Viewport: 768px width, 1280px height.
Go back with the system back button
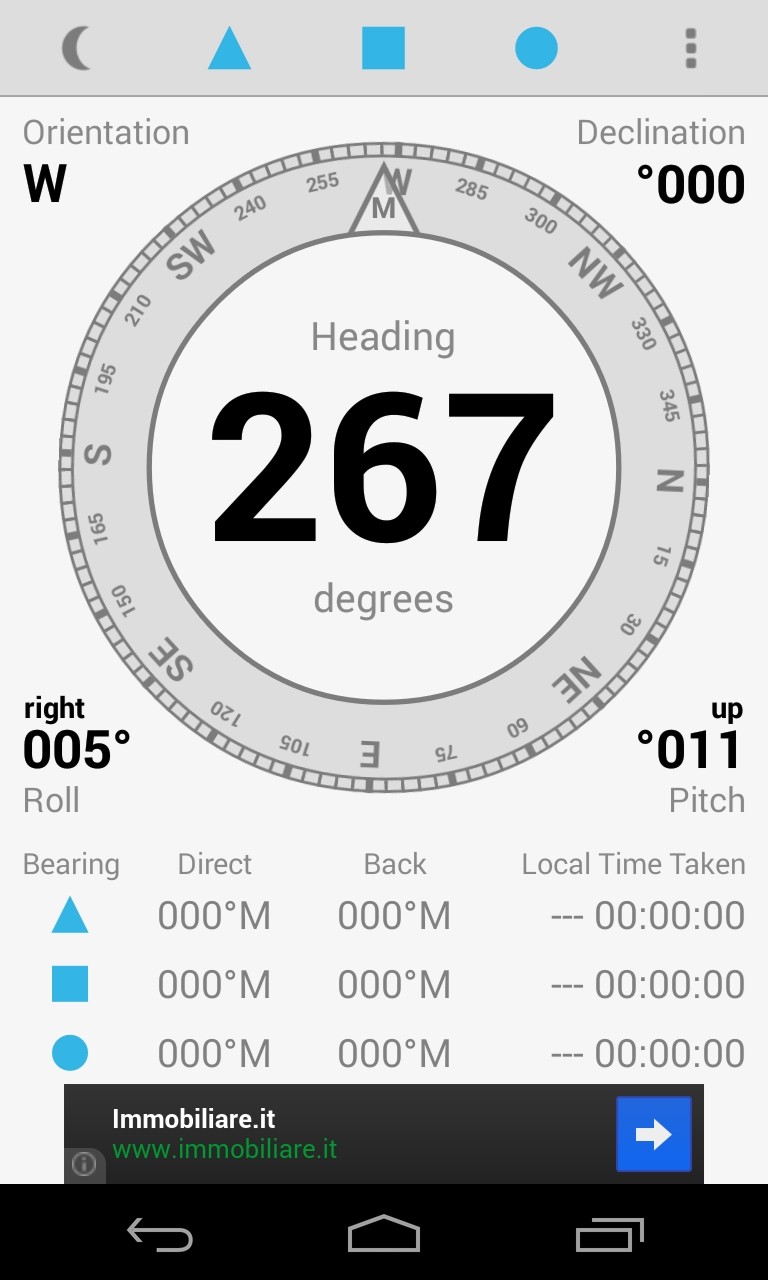coord(160,1235)
